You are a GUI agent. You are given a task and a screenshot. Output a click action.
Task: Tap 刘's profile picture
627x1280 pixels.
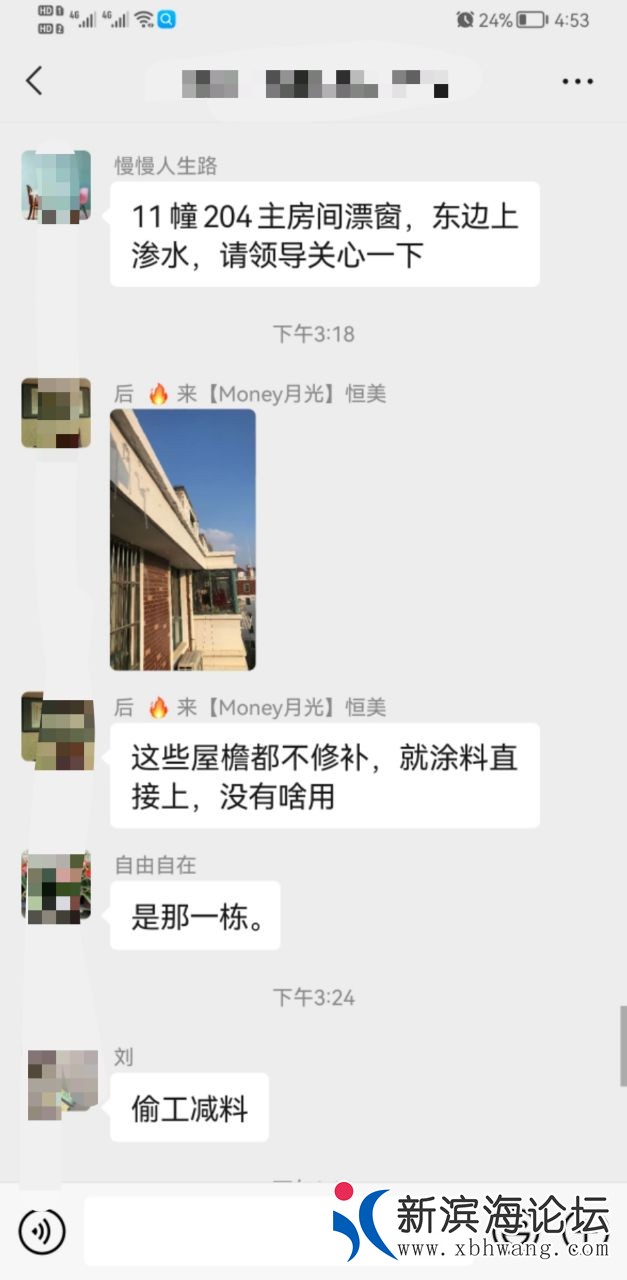pyautogui.click(x=62, y=1084)
